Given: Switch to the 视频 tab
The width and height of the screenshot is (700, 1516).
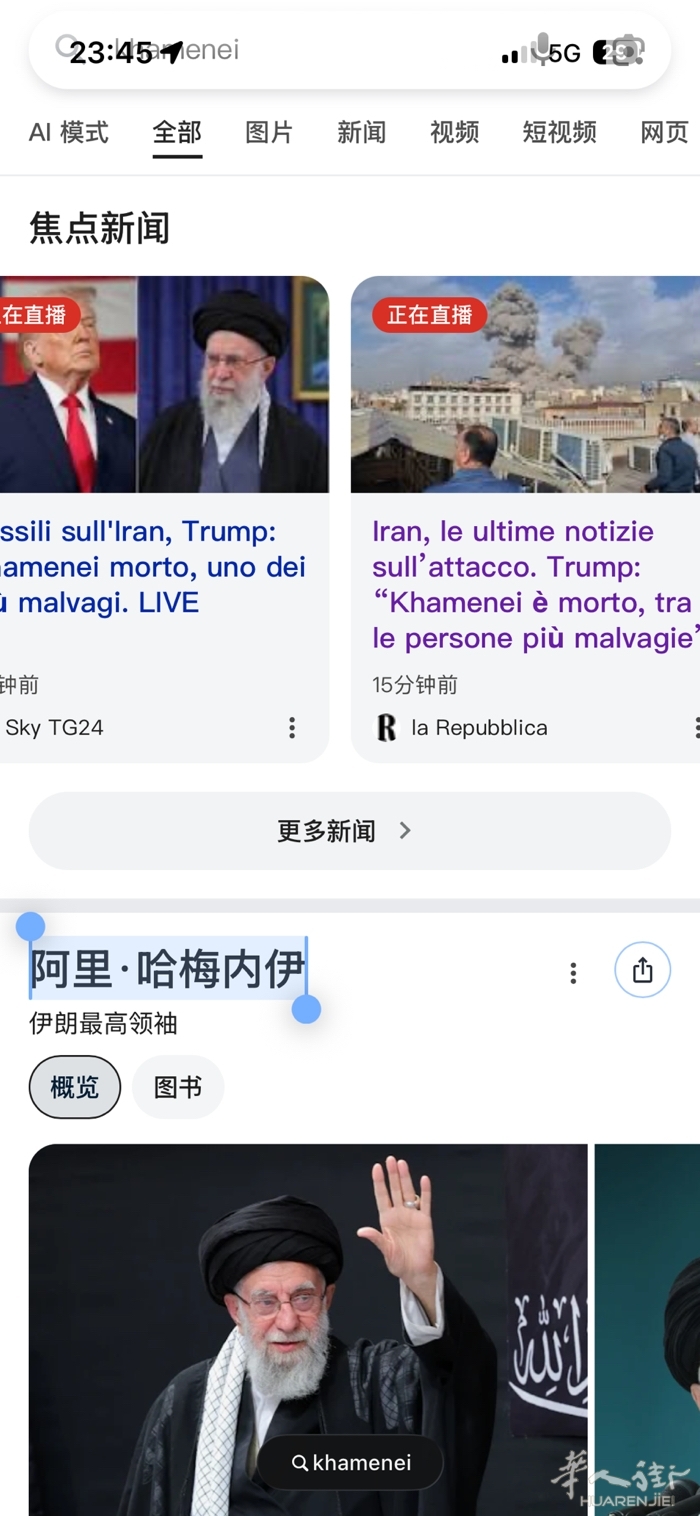Looking at the screenshot, I should tap(454, 132).
